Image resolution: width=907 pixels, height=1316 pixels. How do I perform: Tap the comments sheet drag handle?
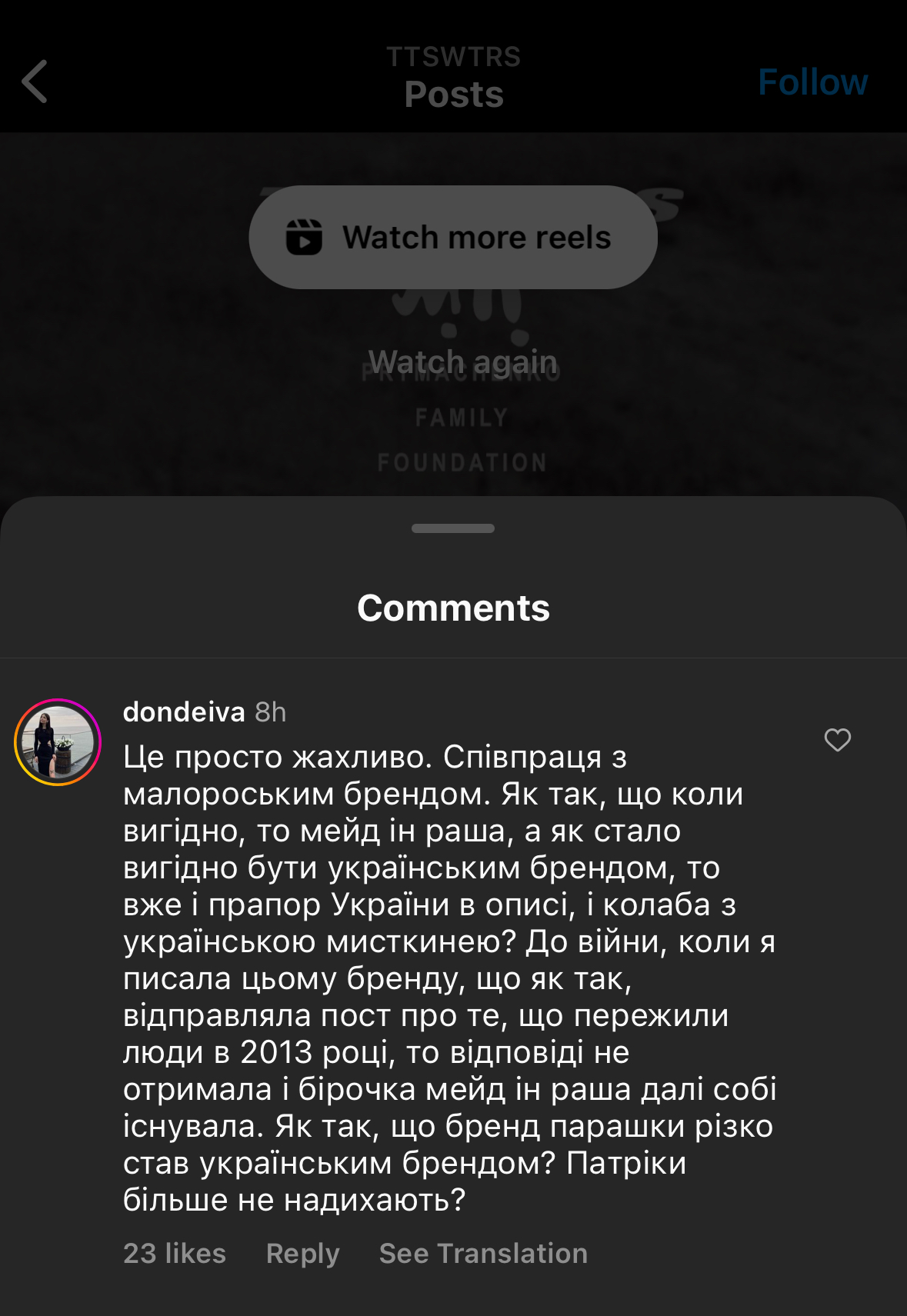pyautogui.click(x=453, y=528)
